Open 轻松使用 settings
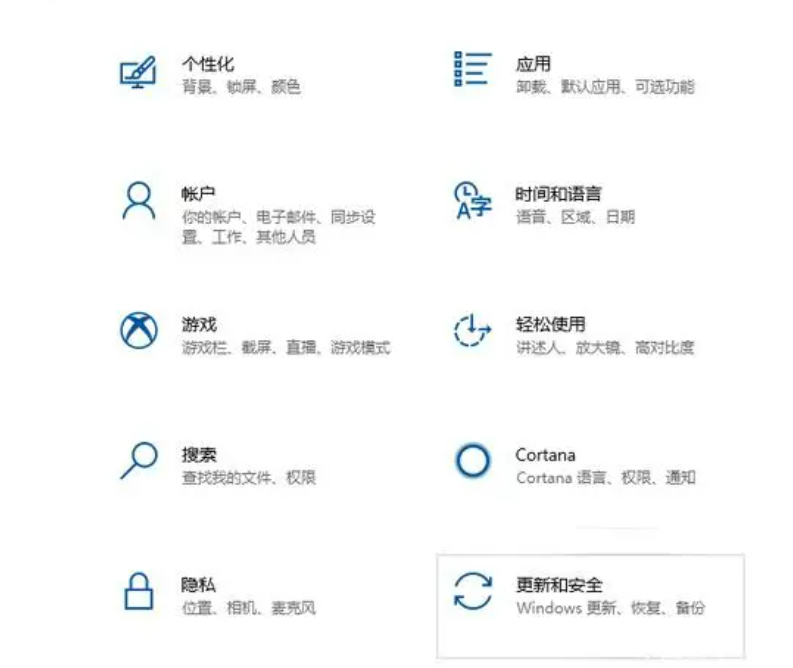The image size is (793, 668). coord(550,325)
